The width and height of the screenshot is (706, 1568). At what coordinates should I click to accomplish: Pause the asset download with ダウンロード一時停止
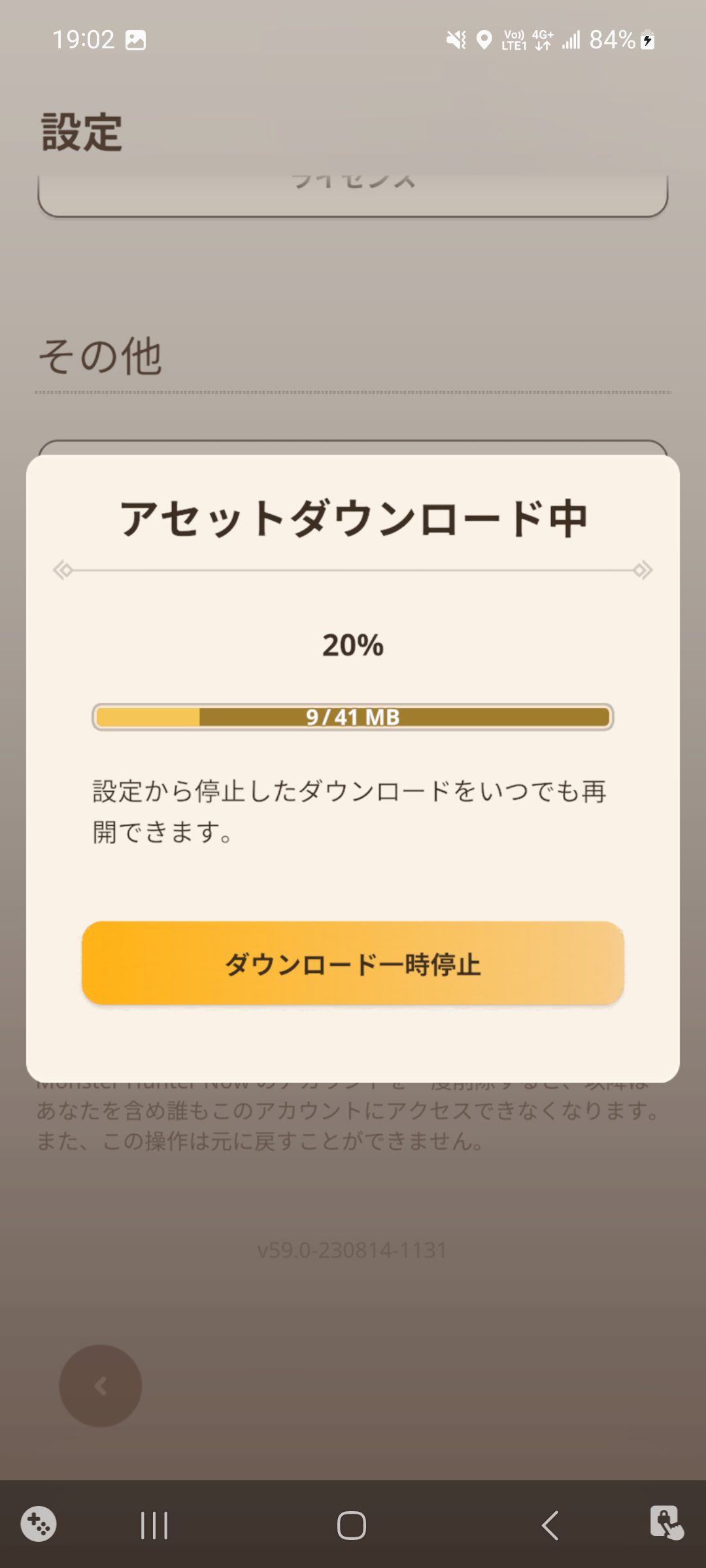pos(353,963)
